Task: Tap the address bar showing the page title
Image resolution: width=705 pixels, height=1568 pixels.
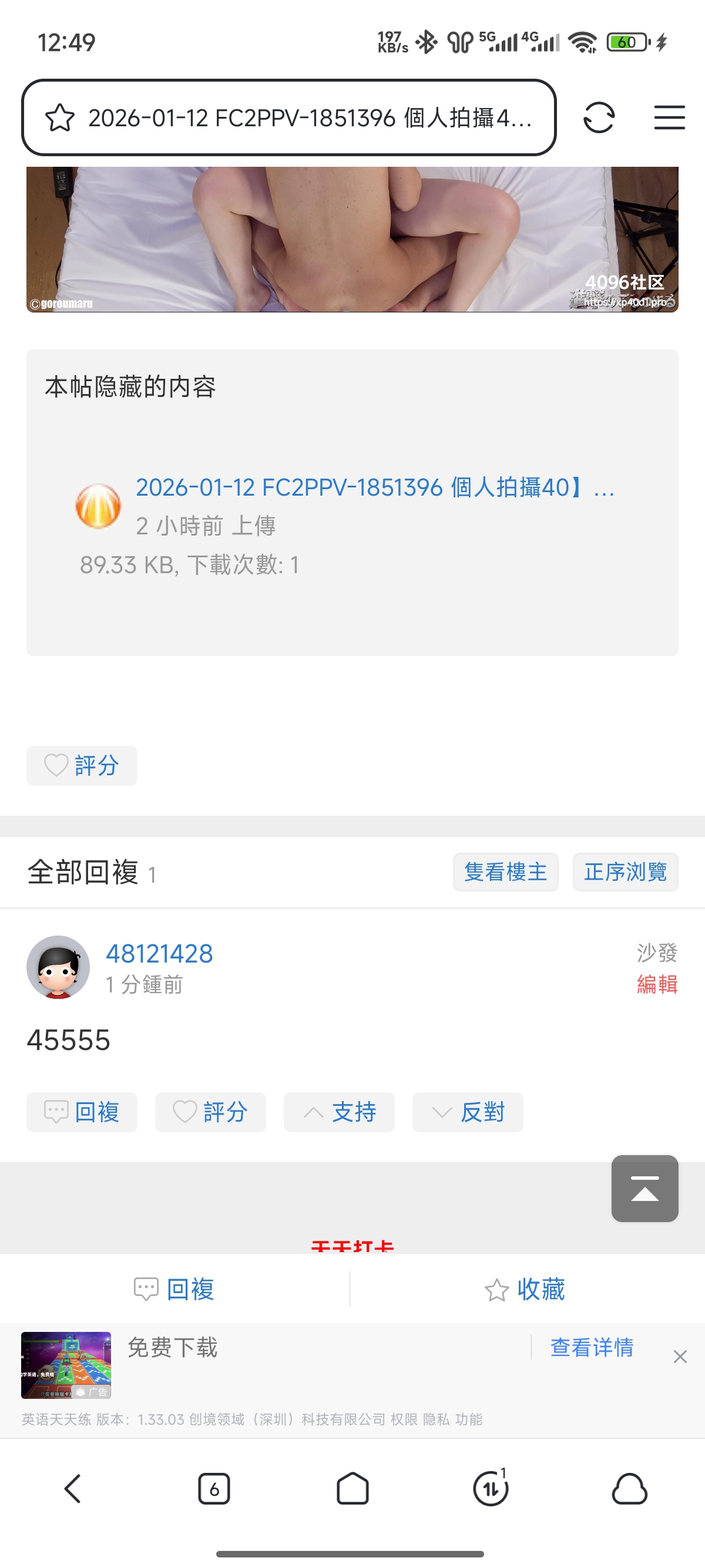Action: point(309,118)
